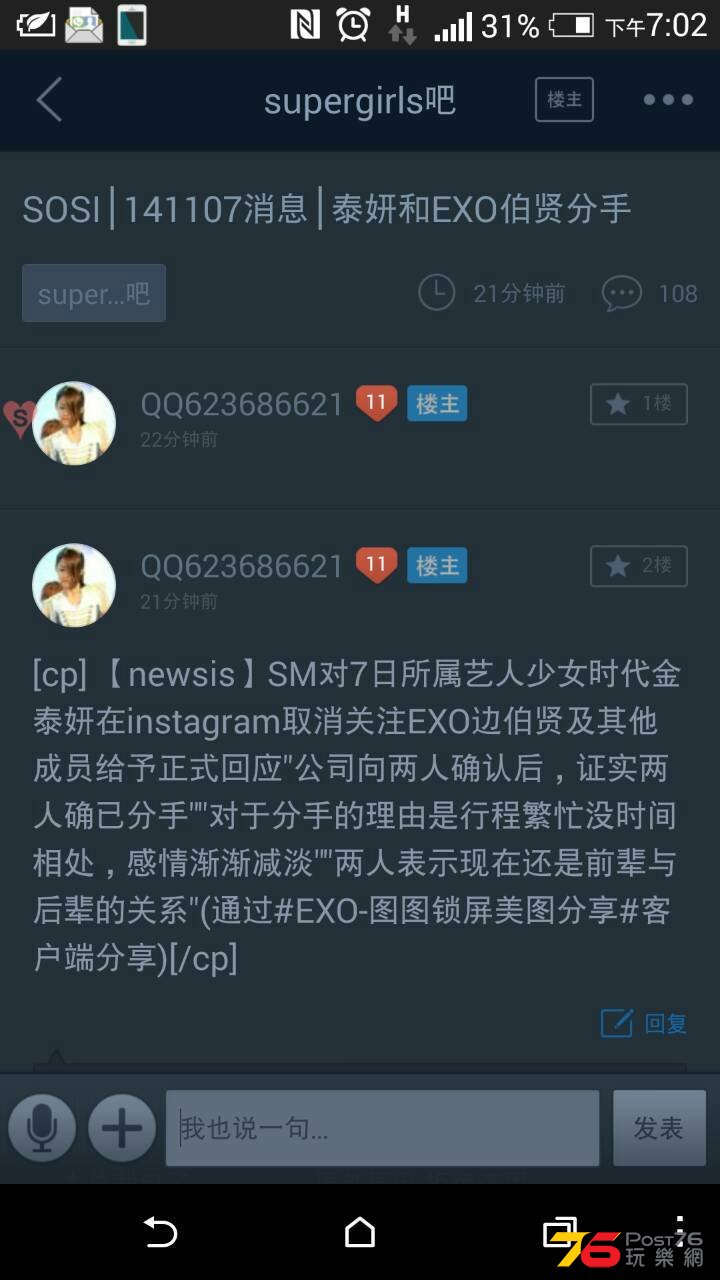720x1280 pixels.
Task: Go back using the top-left arrow
Action: 48,101
